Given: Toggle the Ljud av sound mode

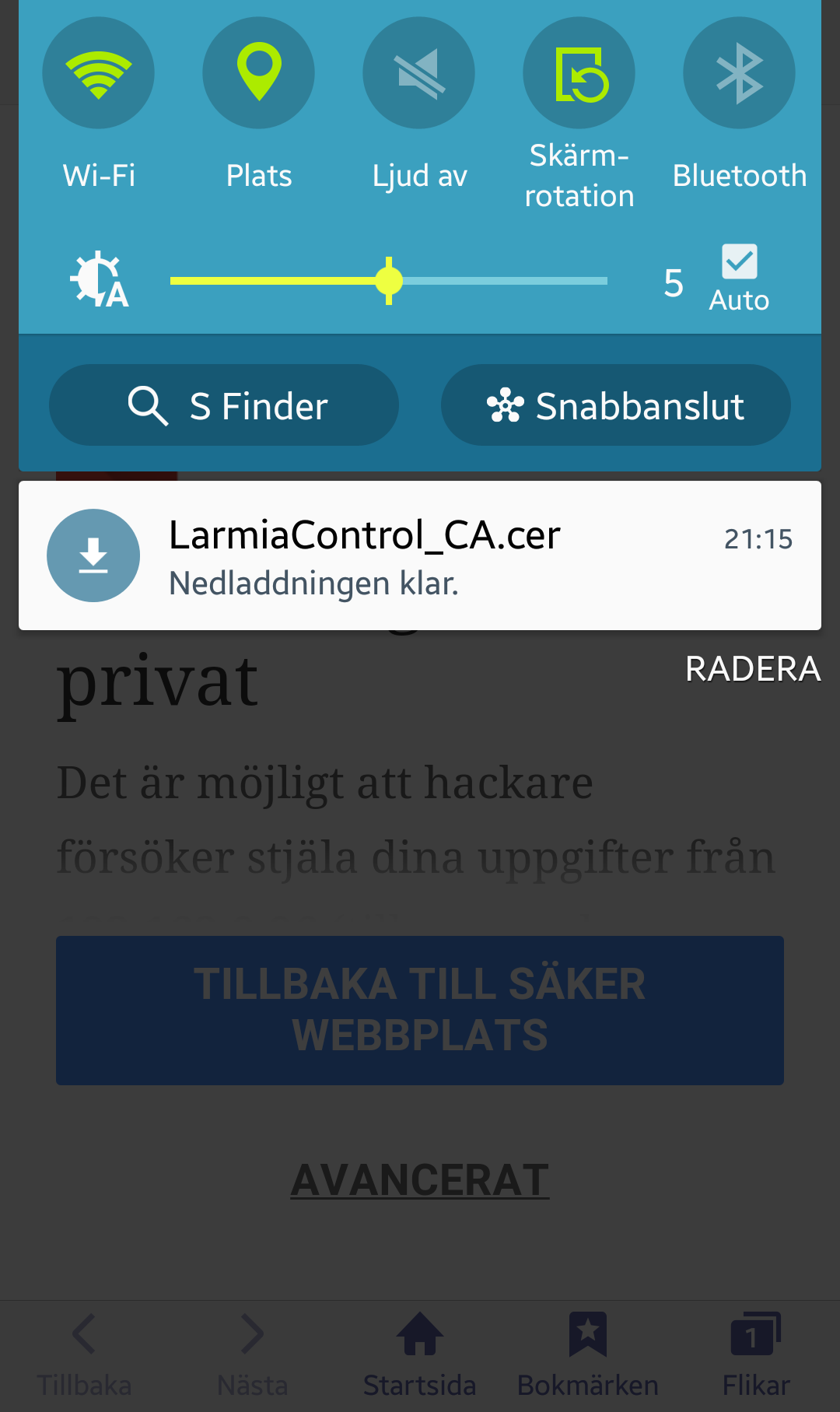Looking at the screenshot, I should pyautogui.click(x=418, y=73).
